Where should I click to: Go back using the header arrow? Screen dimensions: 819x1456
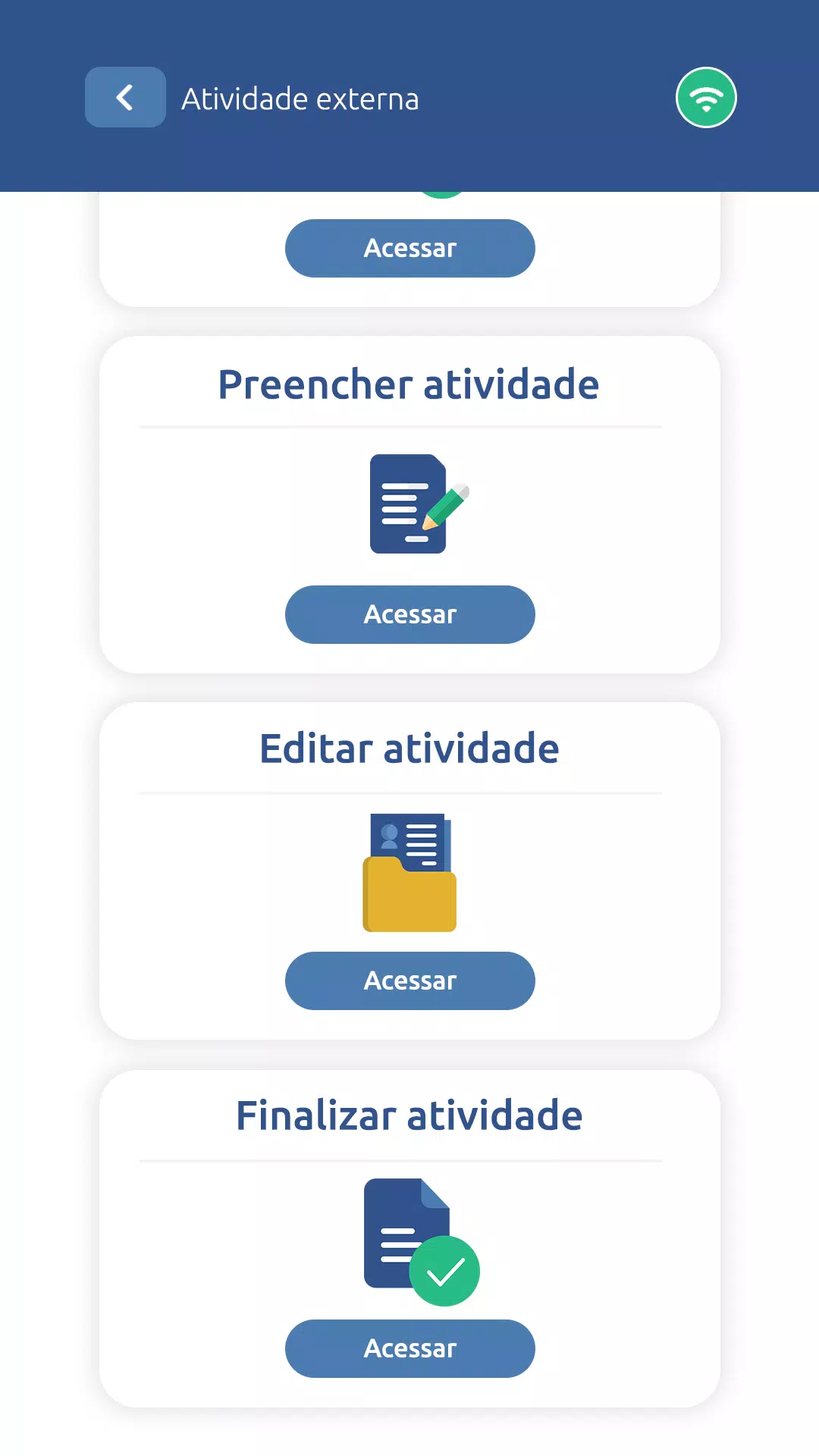point(125,97)
